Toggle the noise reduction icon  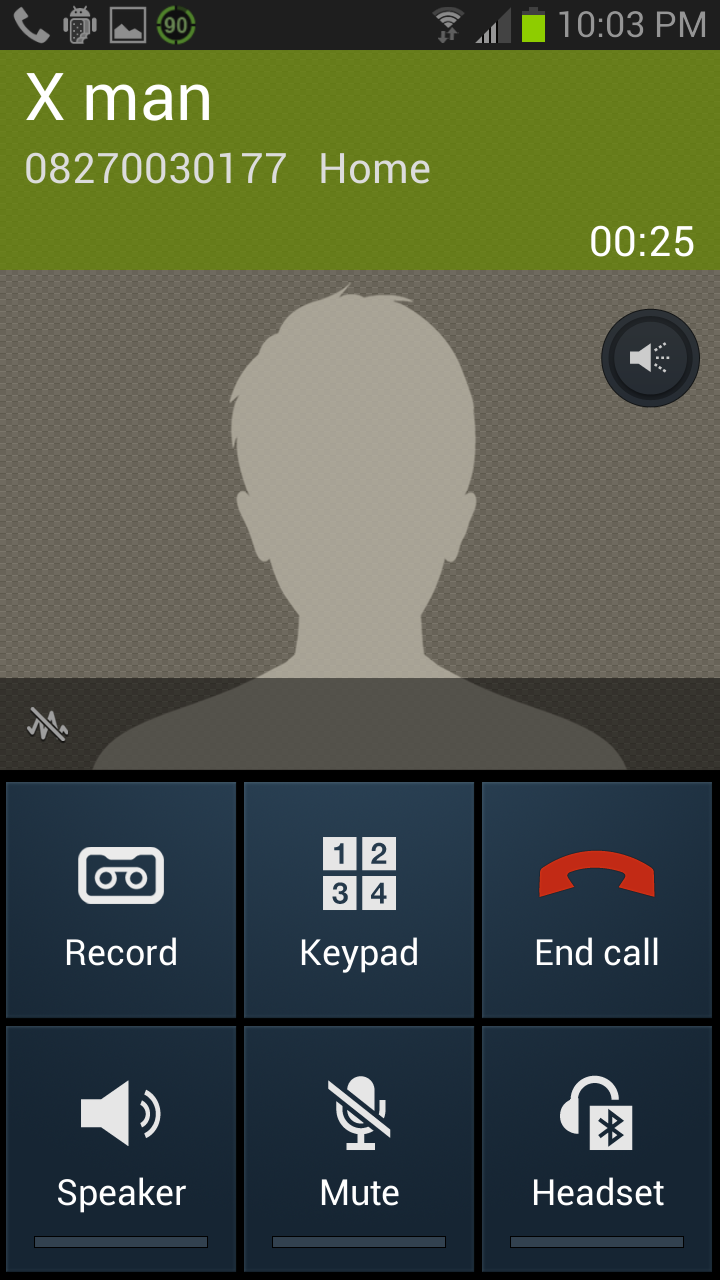(x=47, y=724)
